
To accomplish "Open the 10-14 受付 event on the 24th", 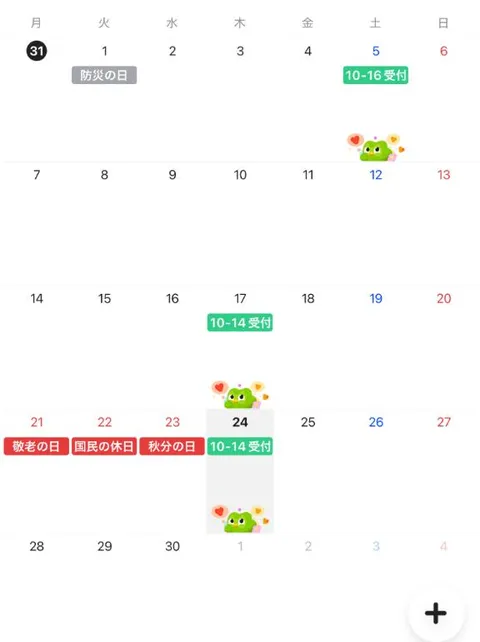I will (x=240, y=446).
